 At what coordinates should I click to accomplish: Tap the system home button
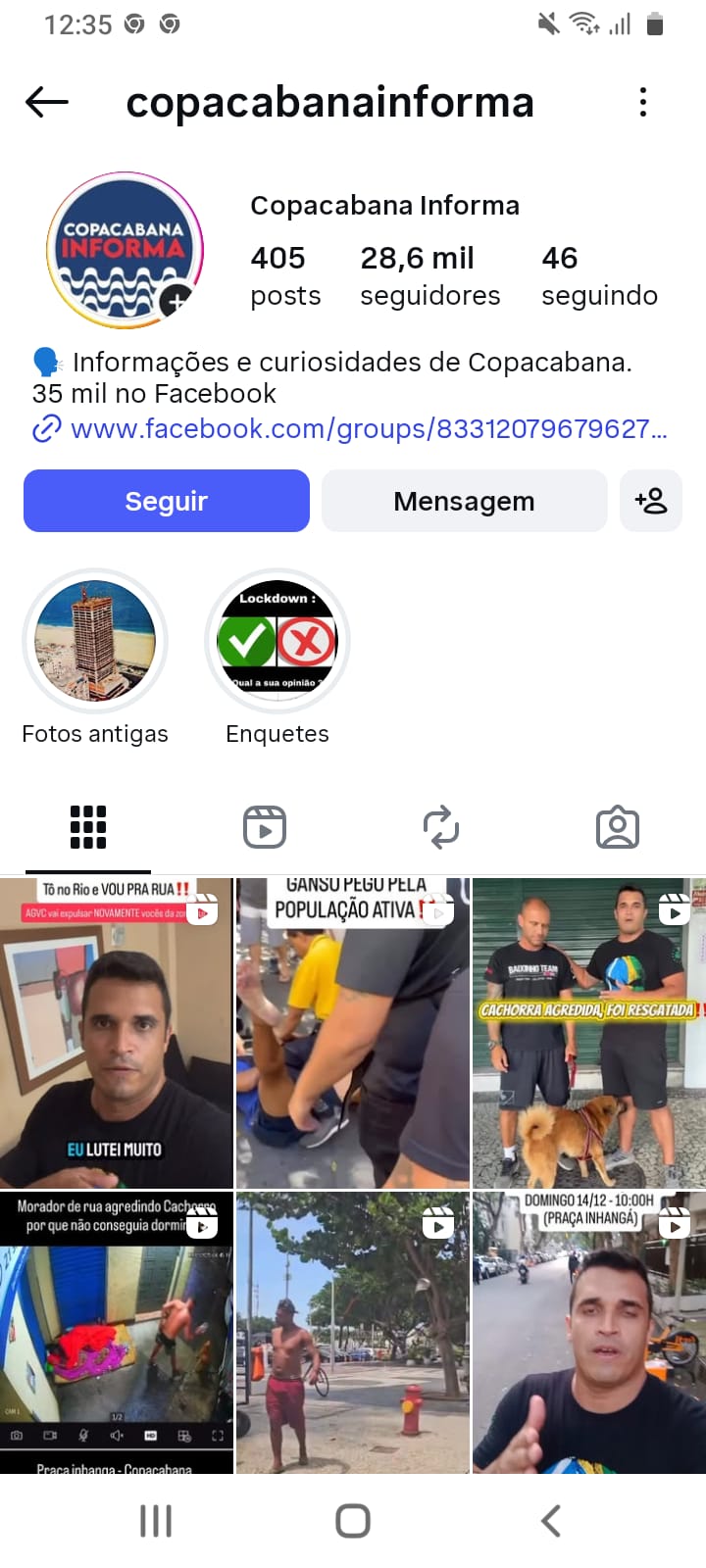353,1521
